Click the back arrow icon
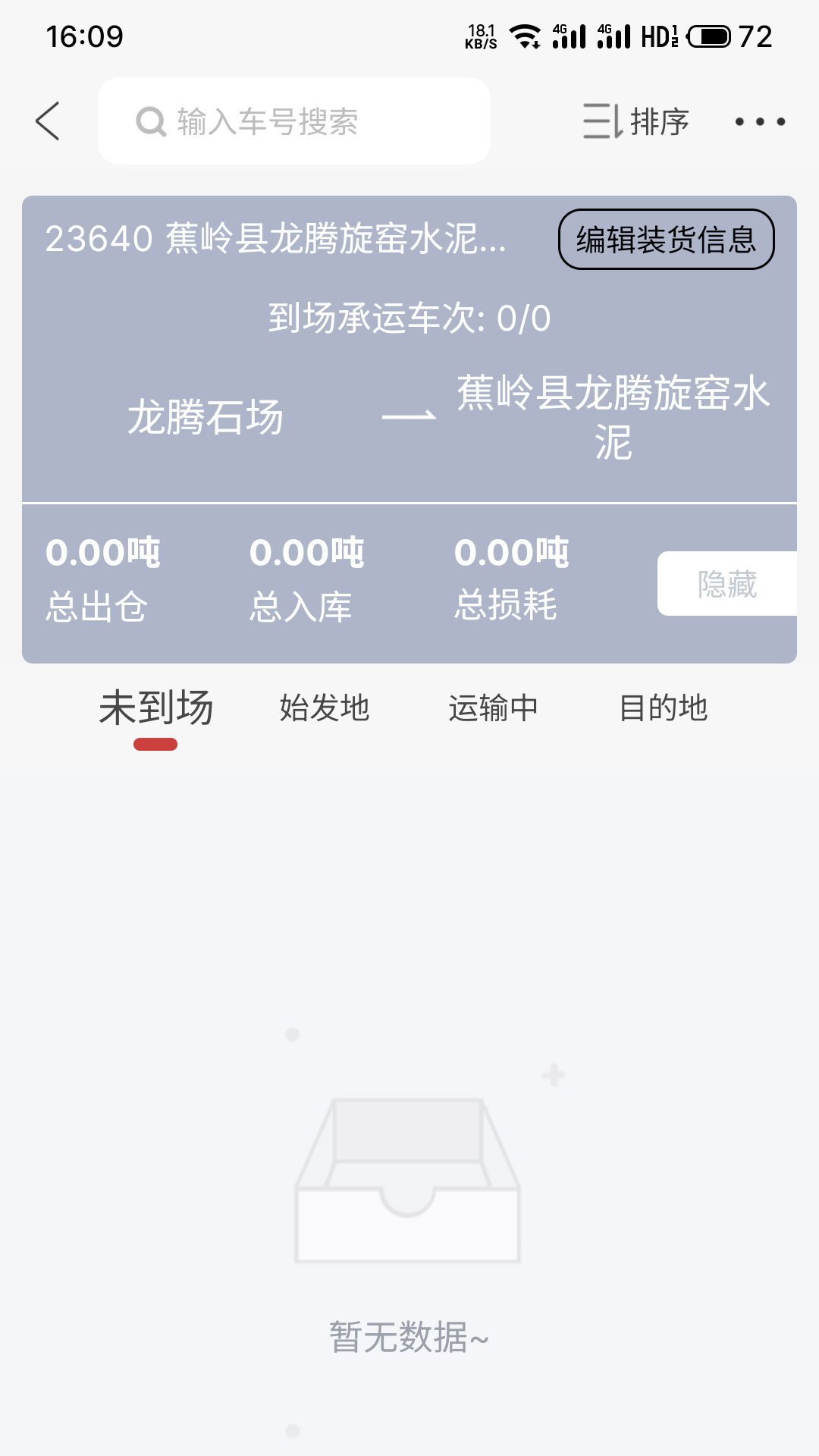 (48, 121)
